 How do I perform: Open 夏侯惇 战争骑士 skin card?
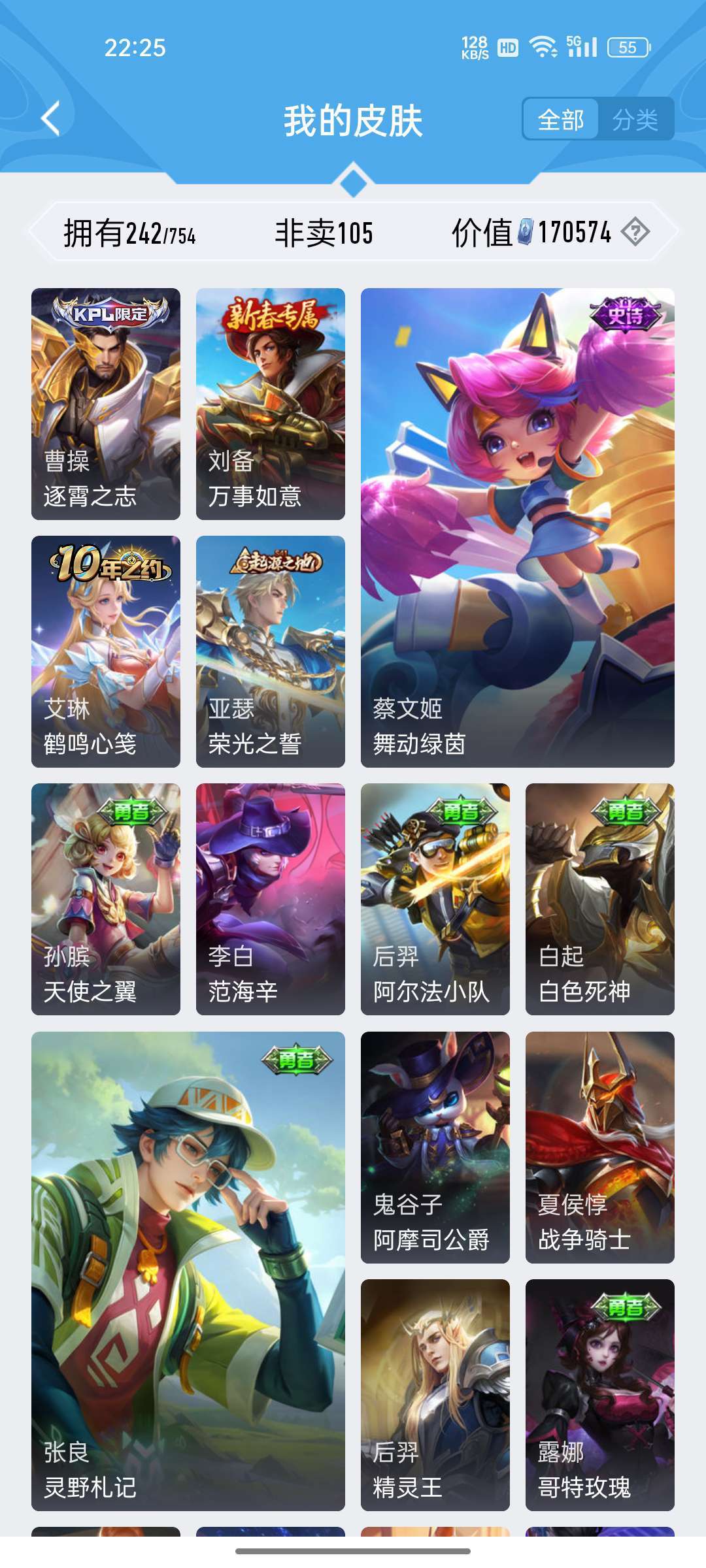click(600, 1147)
